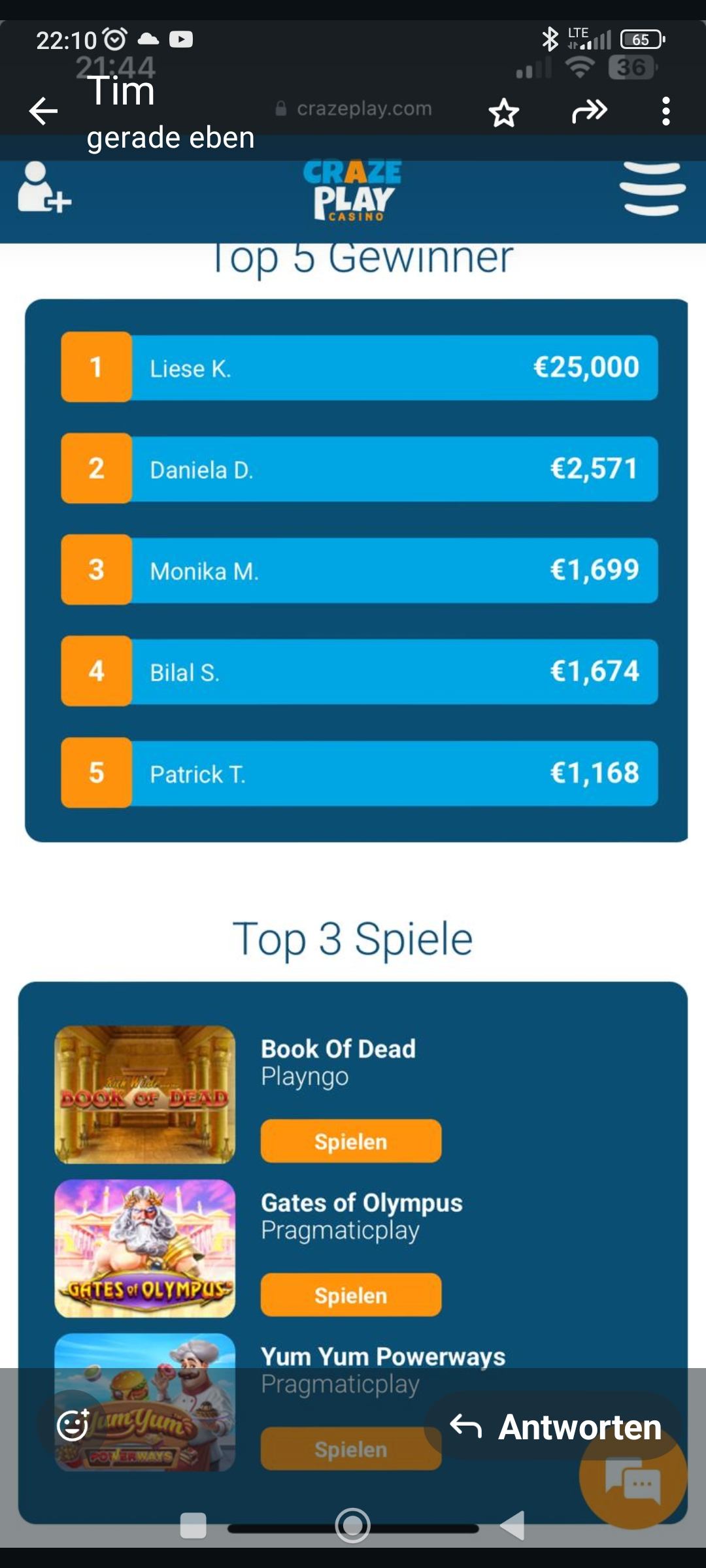Open the three-dot overflow menu
The height and width of the screenshot is (1568, 706).
tap(665, 111)
